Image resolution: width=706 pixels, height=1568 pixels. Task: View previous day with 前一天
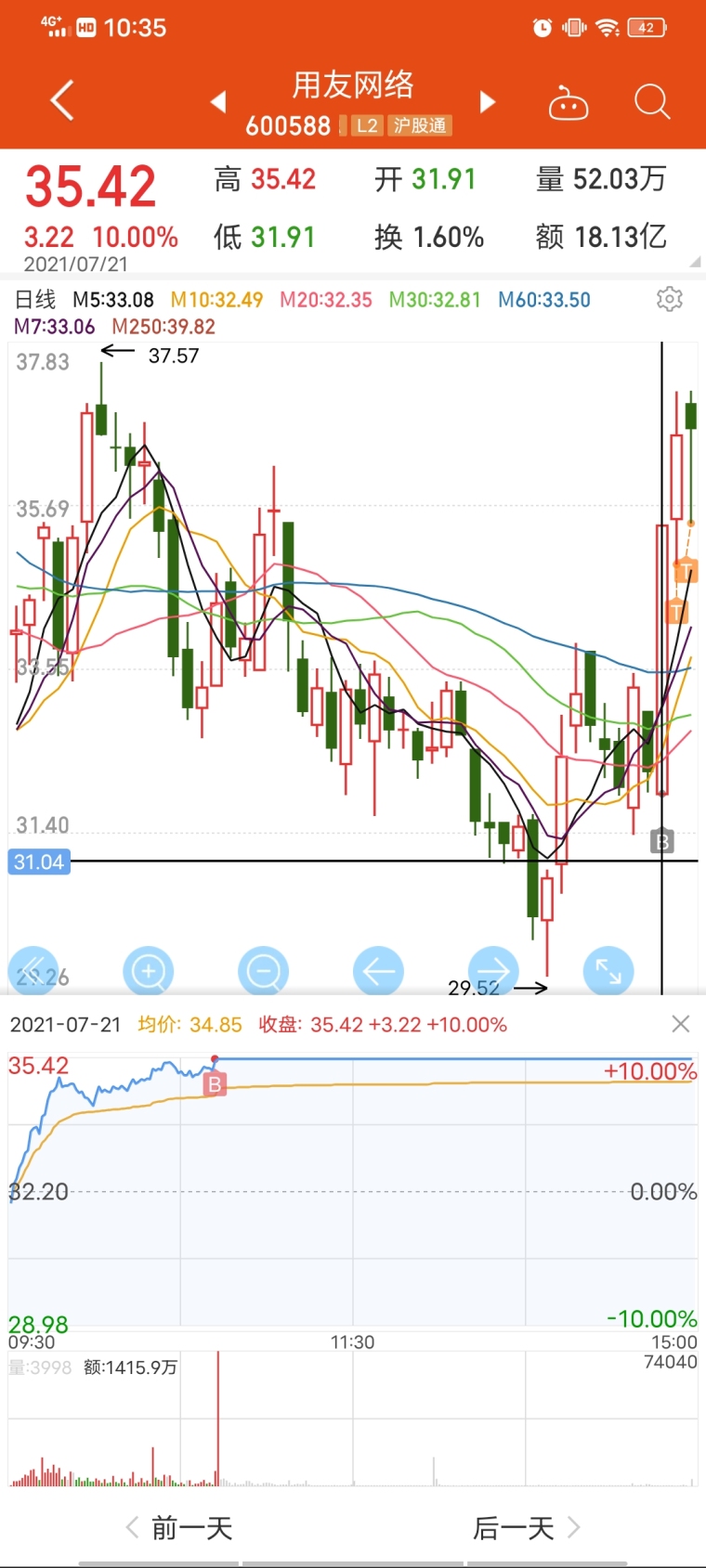pos(179,1527)
